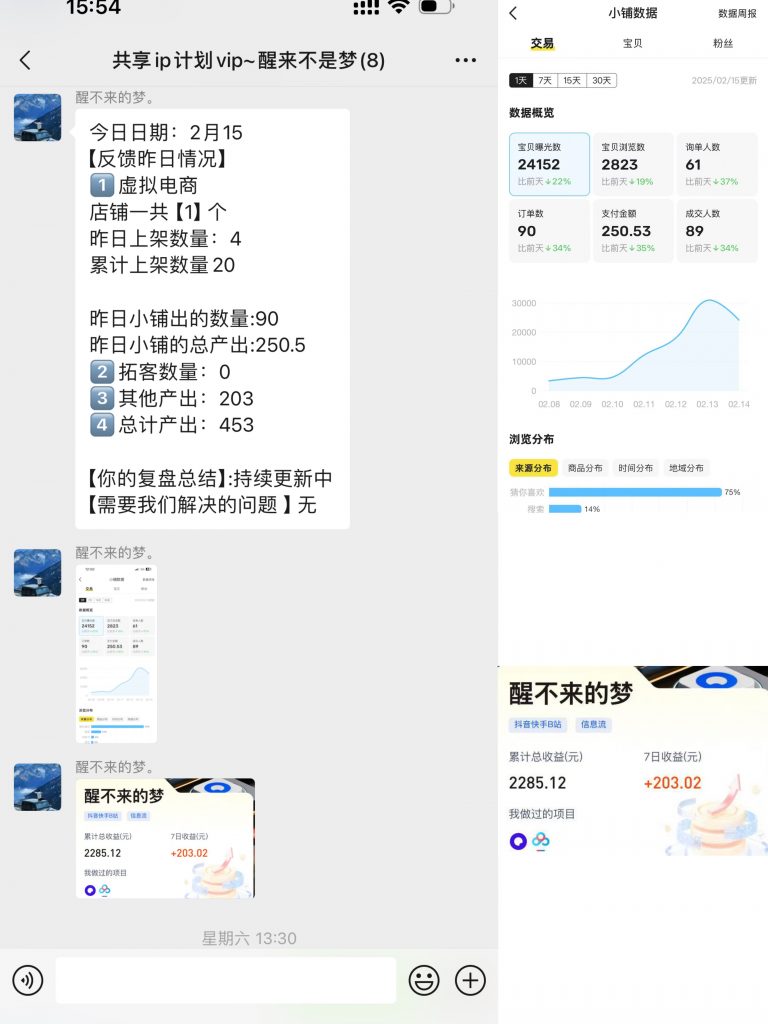This screenshot has height=1024, width=768.
Task: Tap the 订单数 stats card
Action: [x=548, y=231]
